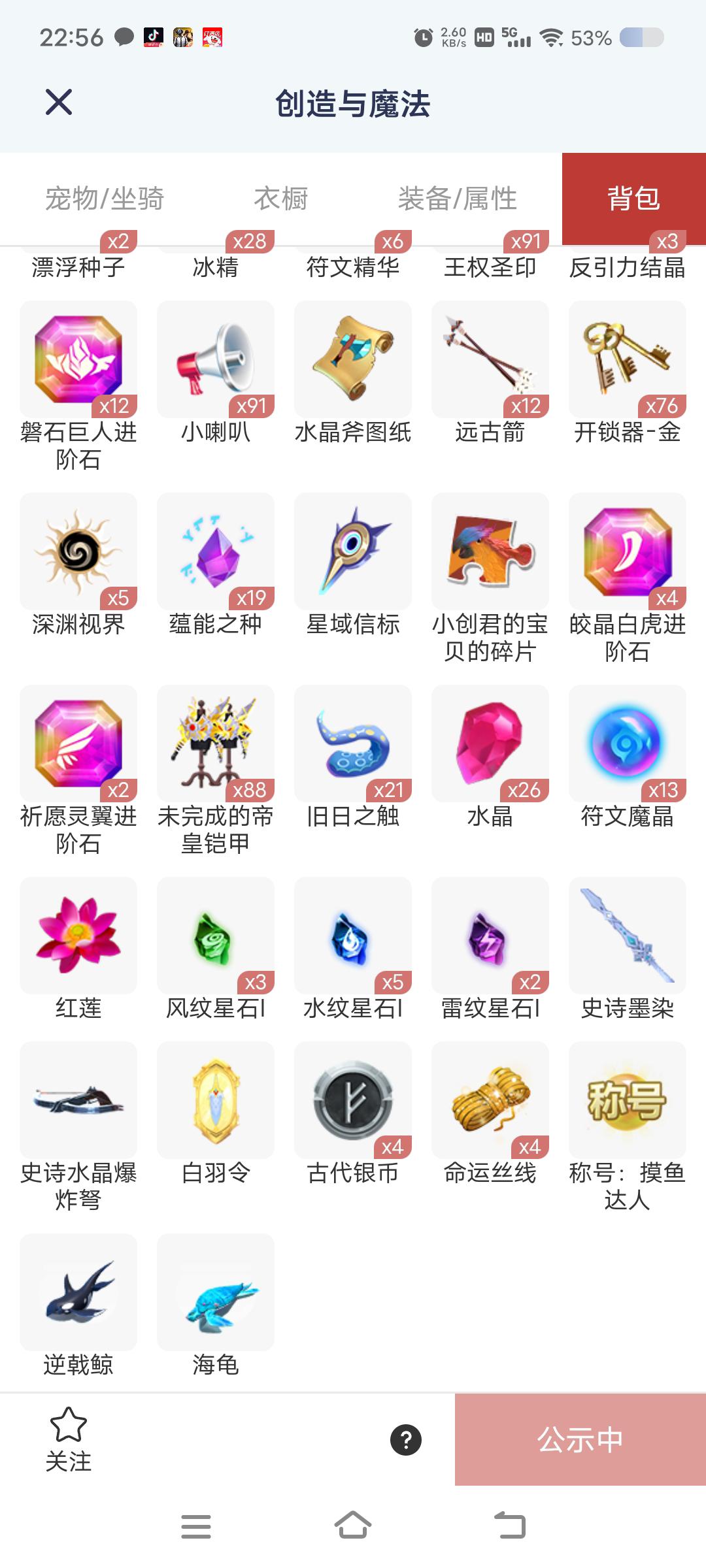The width and height of the screenshot is (706, 1568).
Task: Open the 装备/属性 tab
Action: tap(458, 199)
